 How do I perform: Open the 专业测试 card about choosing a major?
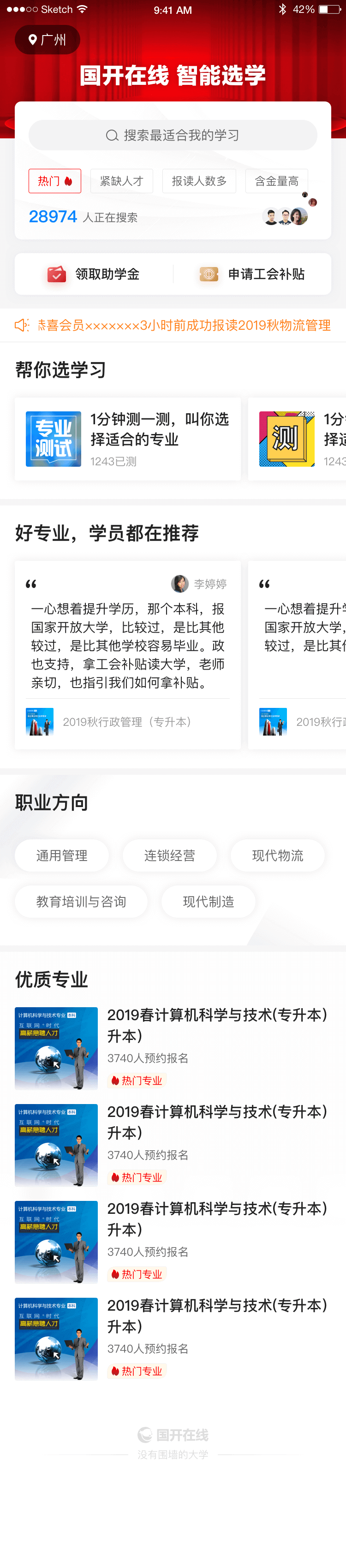point(128,439)
